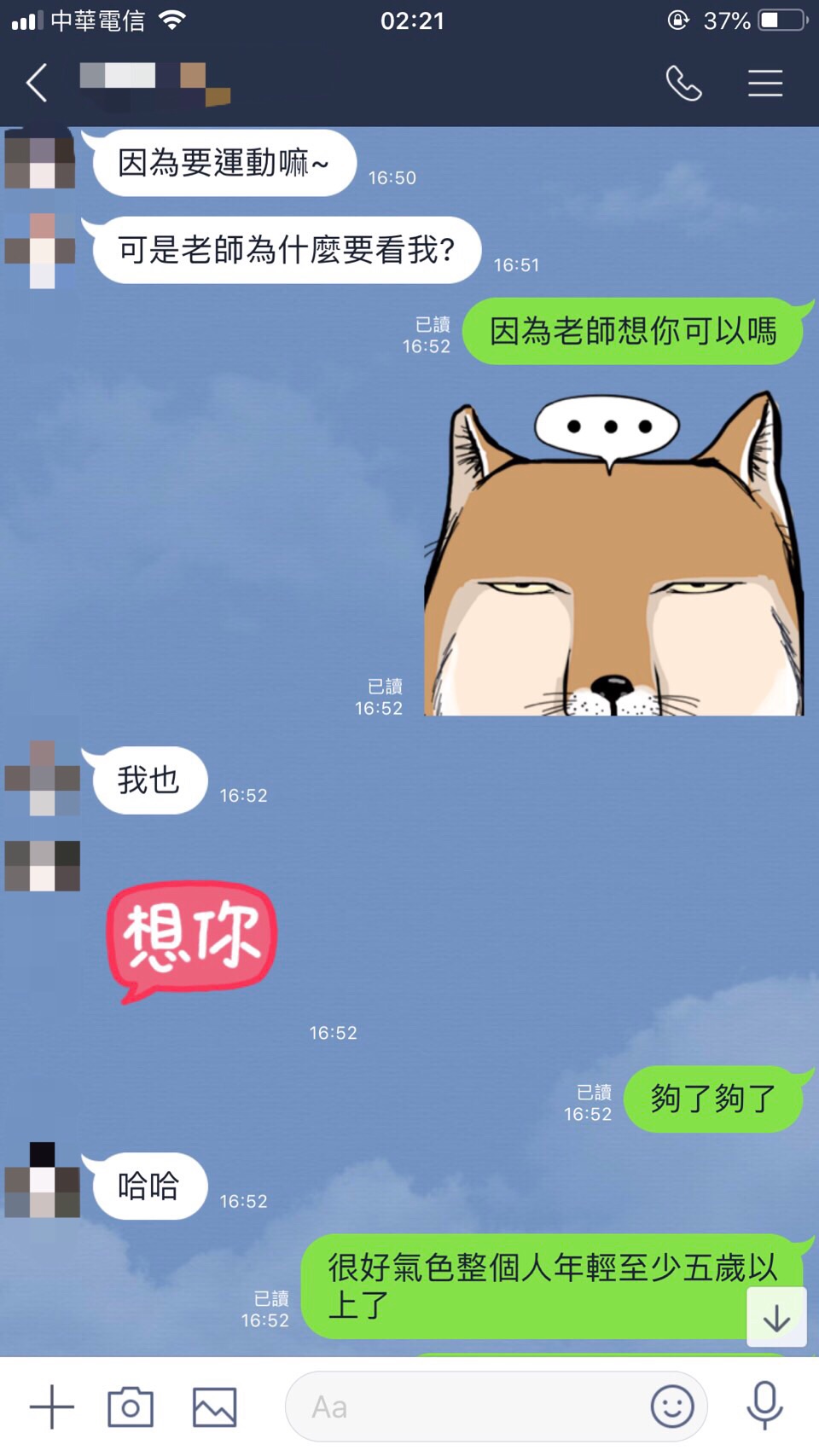Open the photo gallery picker
This screenshot has width=819, height=1456.
(214, 1407)
